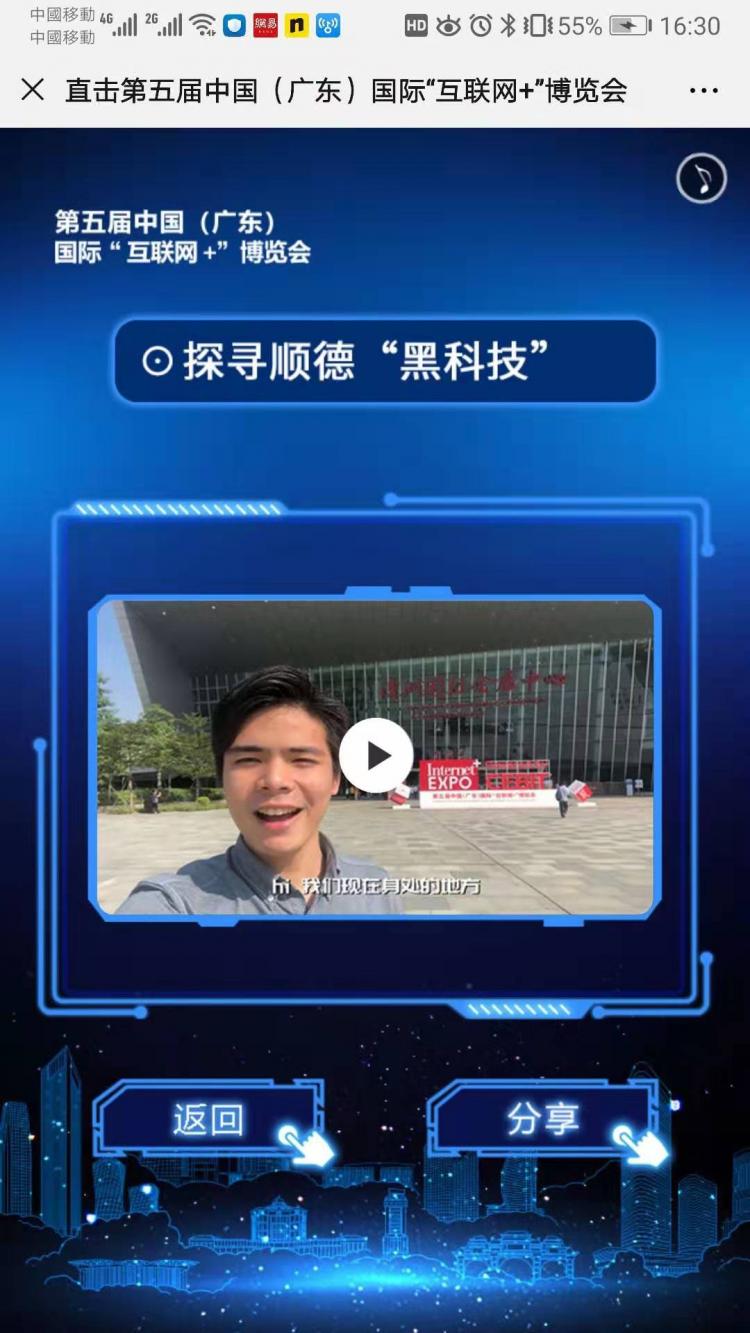Toggle the background music note icon
The height and width of the screenshot is (1333, 750).
point(701,179)
